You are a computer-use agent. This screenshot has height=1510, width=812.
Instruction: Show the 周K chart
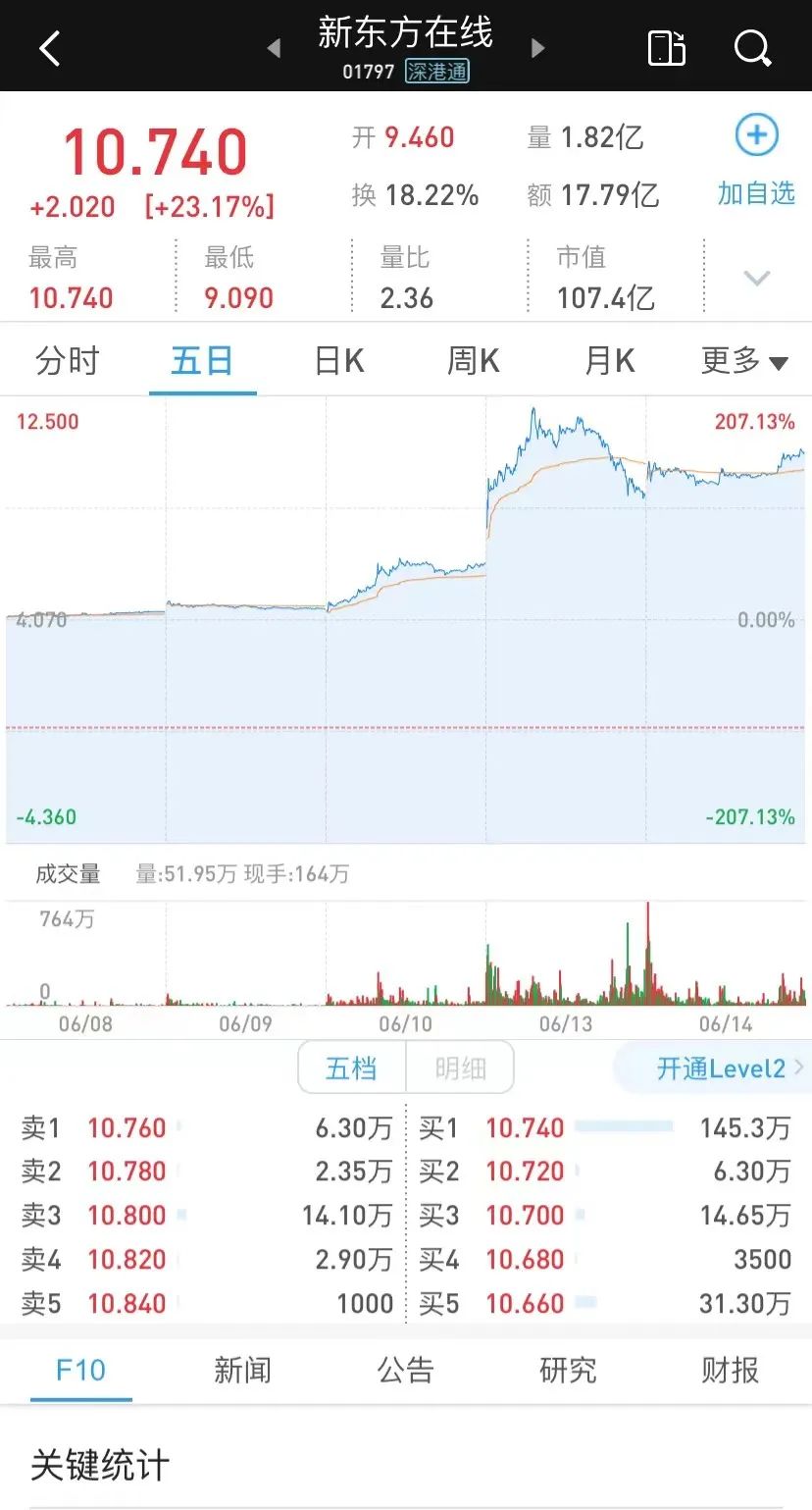(474, 361)
